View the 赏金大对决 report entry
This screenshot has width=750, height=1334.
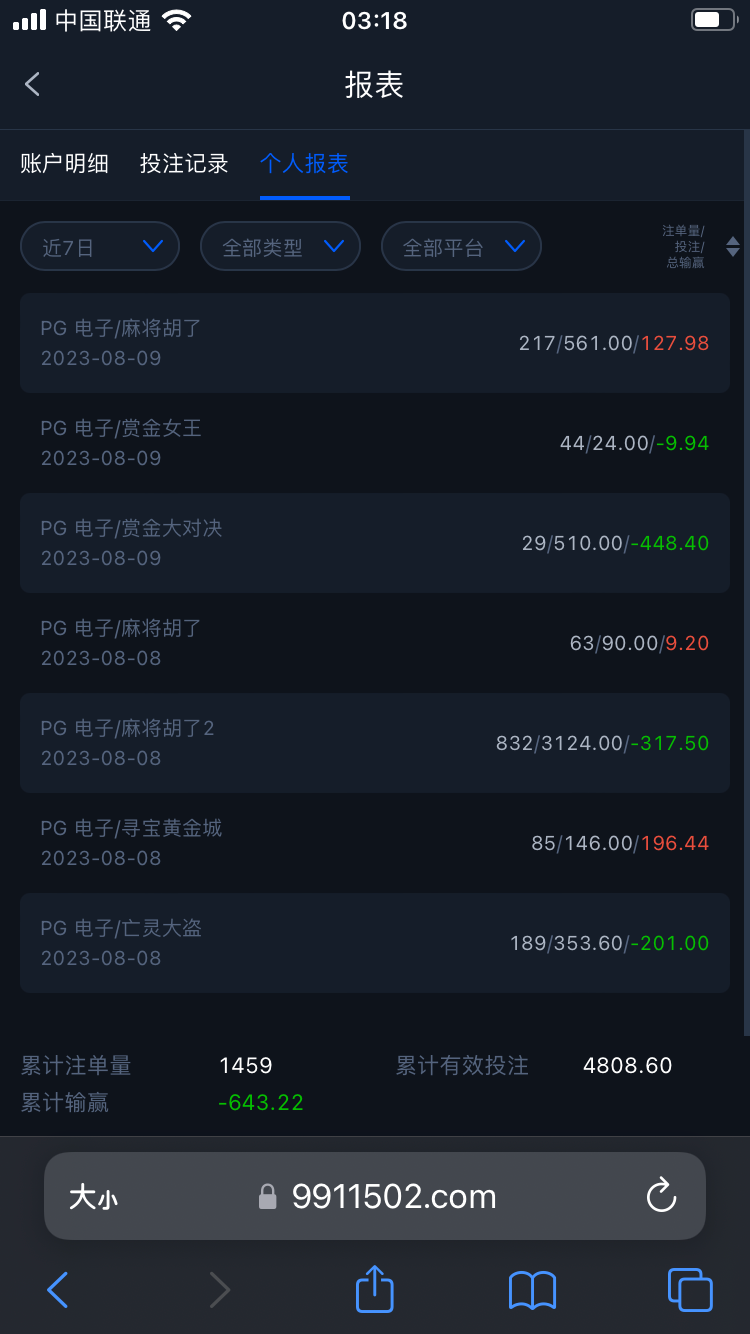click(x=374, y=543)
